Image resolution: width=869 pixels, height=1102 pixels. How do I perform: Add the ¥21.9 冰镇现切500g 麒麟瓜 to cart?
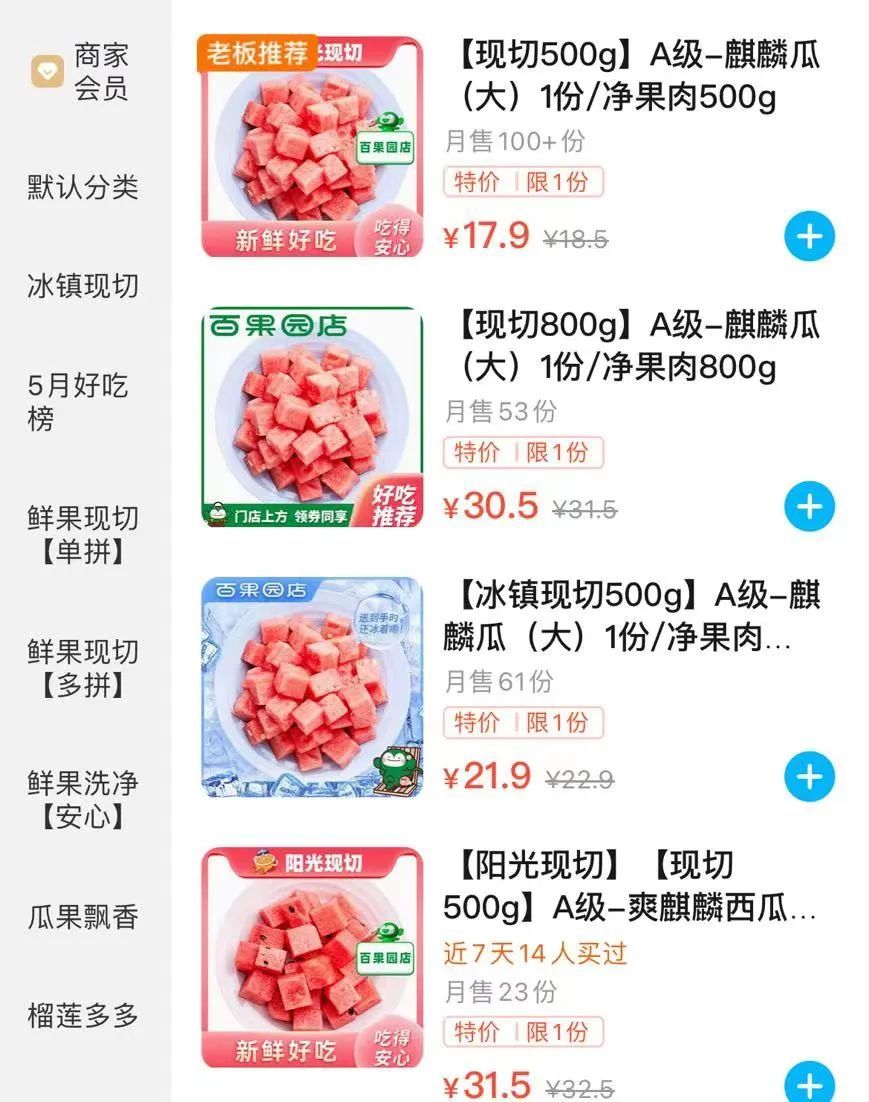(x=809, y=777)
